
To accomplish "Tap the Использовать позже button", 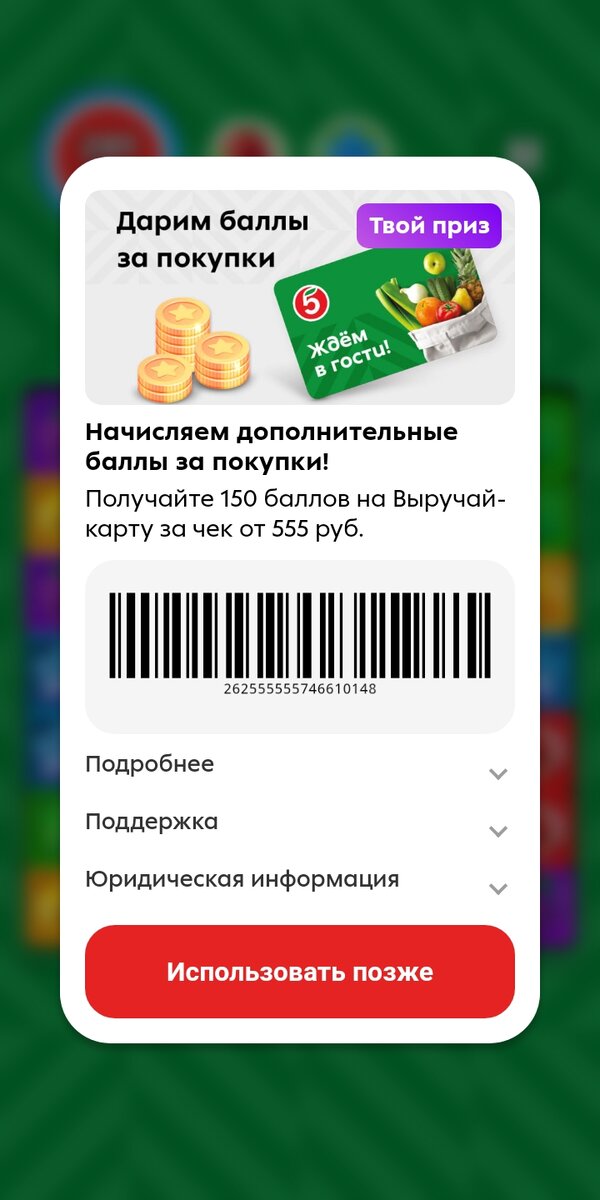I will [x=300, y=972].
